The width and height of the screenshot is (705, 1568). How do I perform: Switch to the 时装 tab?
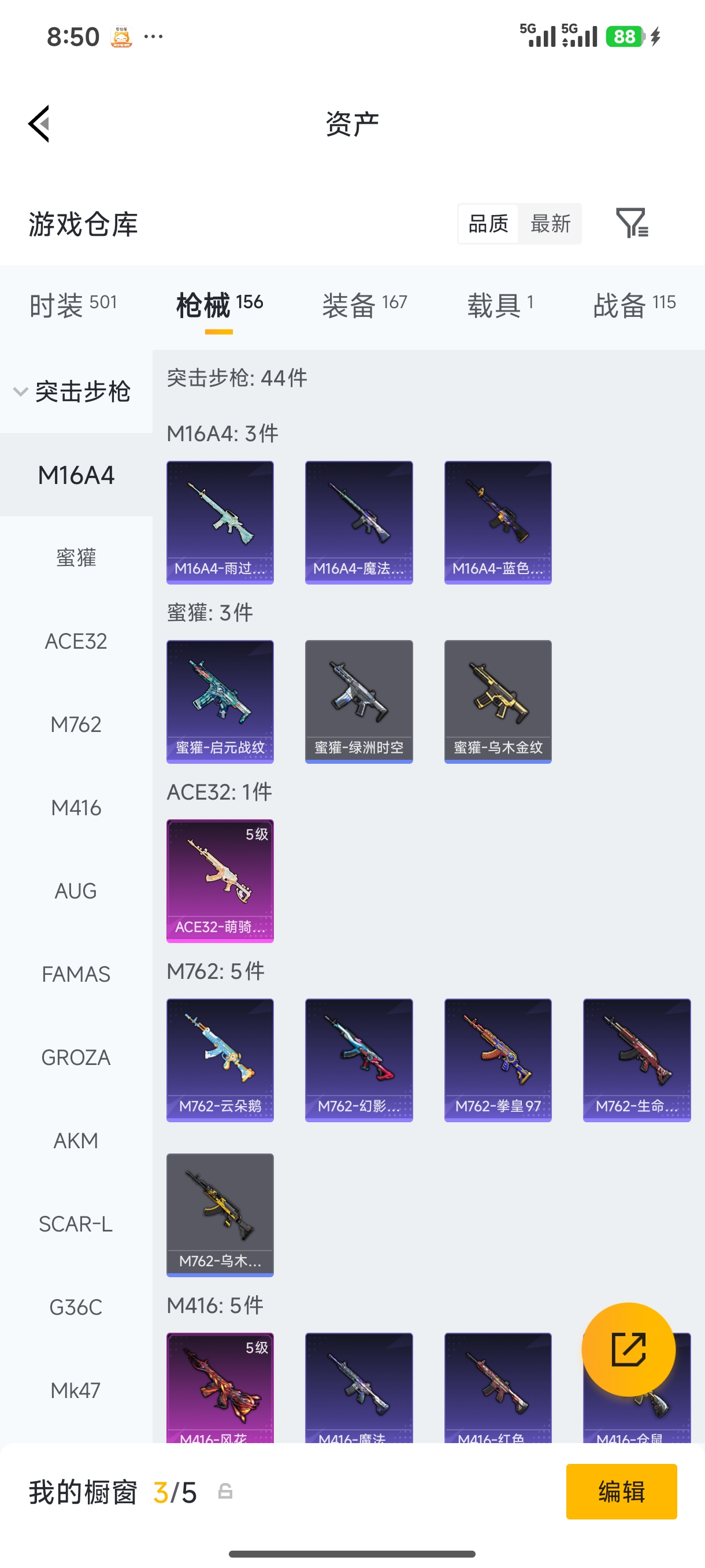click(x=73, y=304)
